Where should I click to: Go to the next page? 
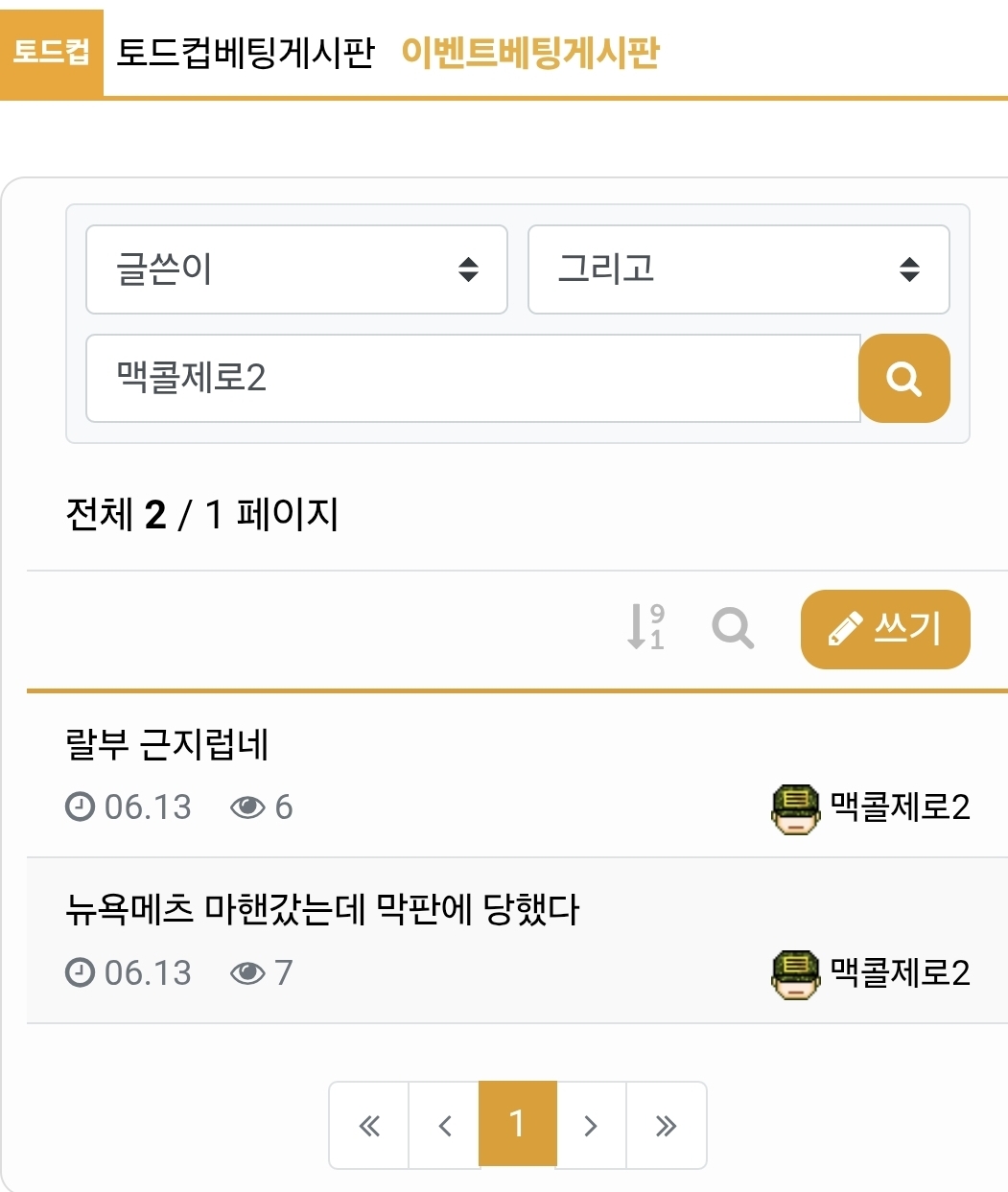click(591, 1125)
